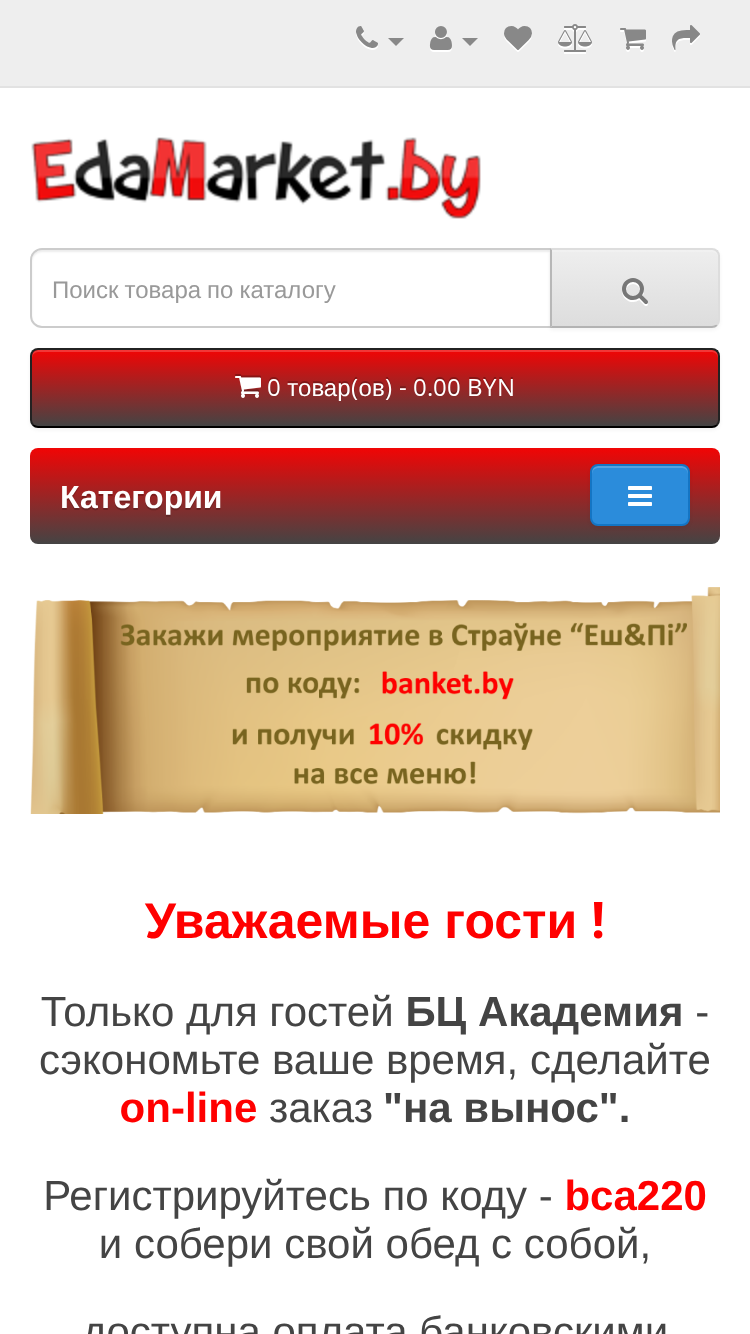Viewport: 750px width, 1334px height.
Task: Open the banket.by discount banner
Action: click(x=375, y=700)
